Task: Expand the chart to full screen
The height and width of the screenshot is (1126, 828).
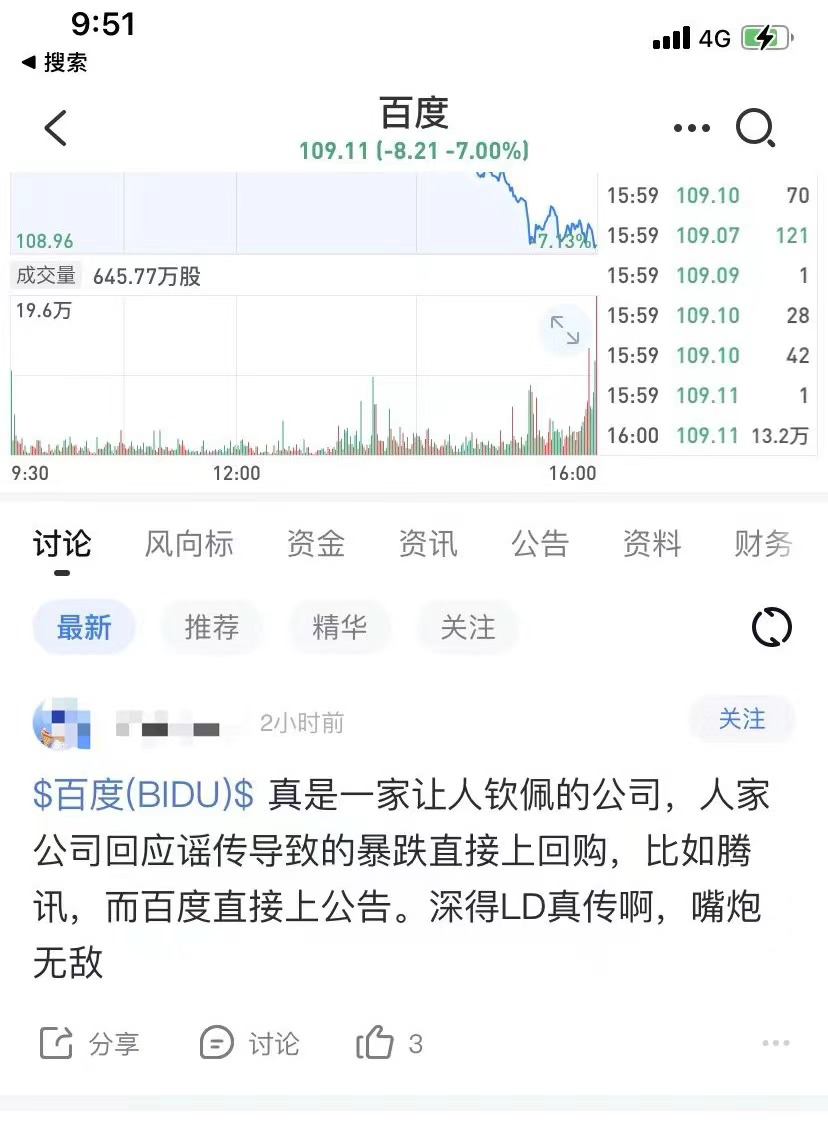Action: [x=565, y=330]
